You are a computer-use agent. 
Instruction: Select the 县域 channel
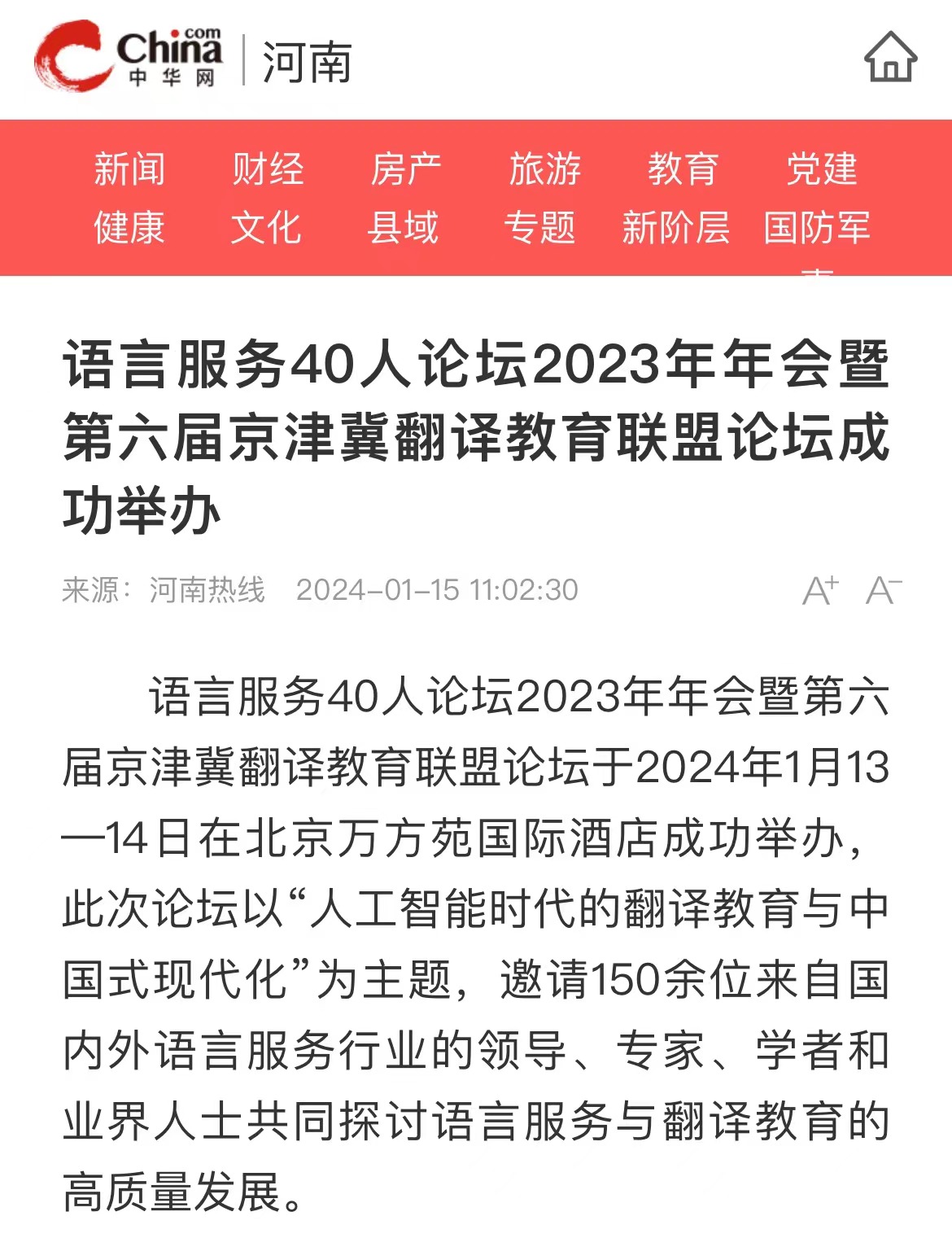click(403, 227)
